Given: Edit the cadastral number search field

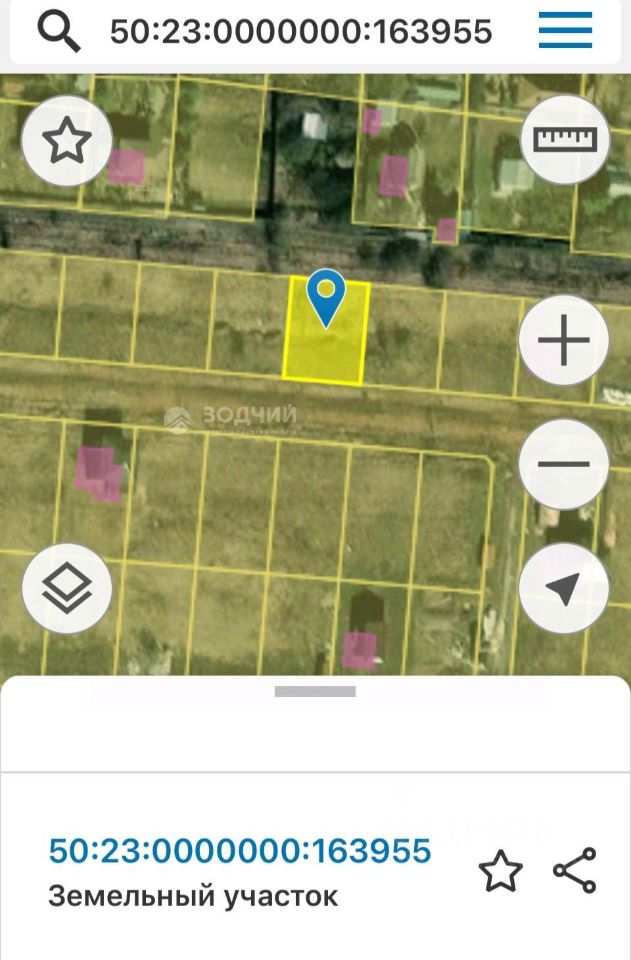Looking at the screenshot, I should 300,32.
